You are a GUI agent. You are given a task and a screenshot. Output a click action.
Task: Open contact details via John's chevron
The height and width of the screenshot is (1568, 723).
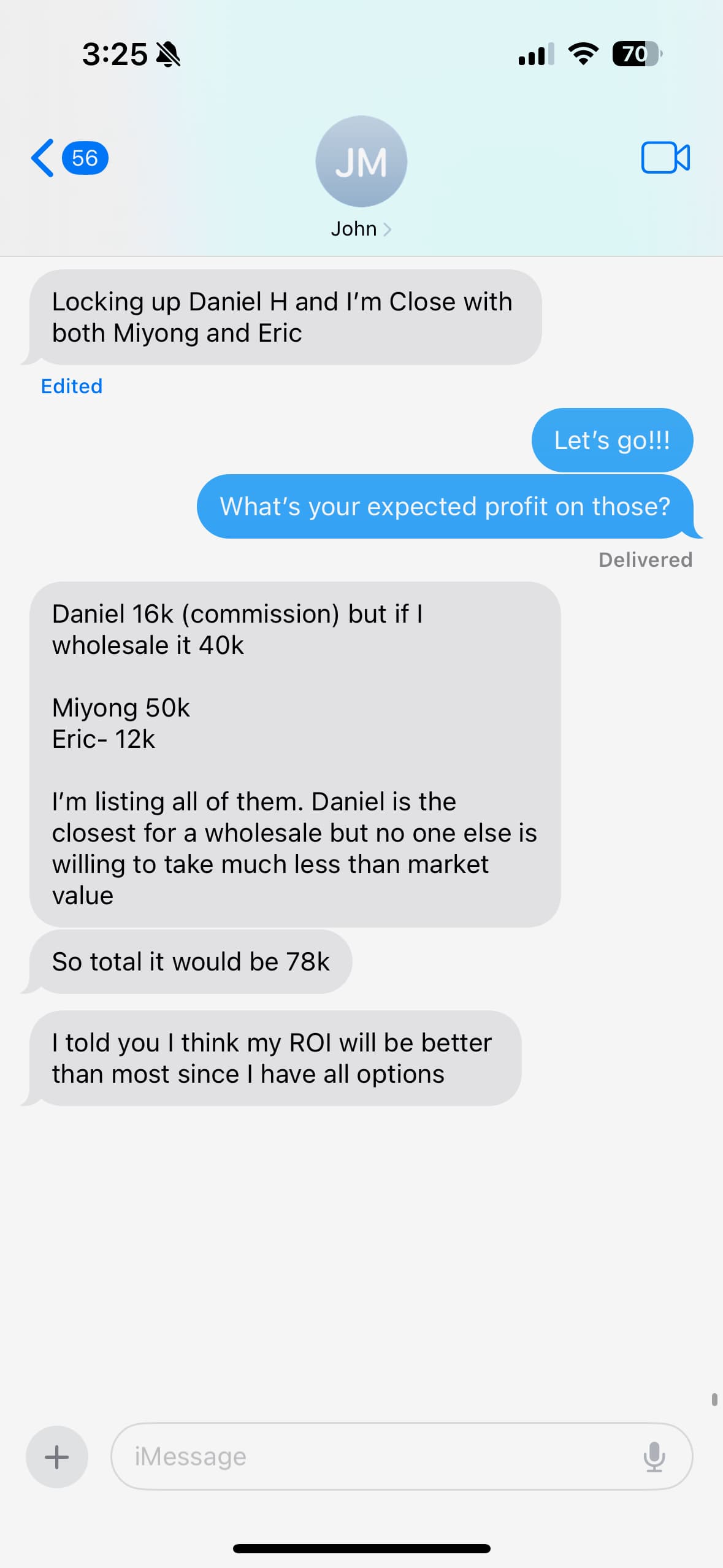click(x=387, y=229)
